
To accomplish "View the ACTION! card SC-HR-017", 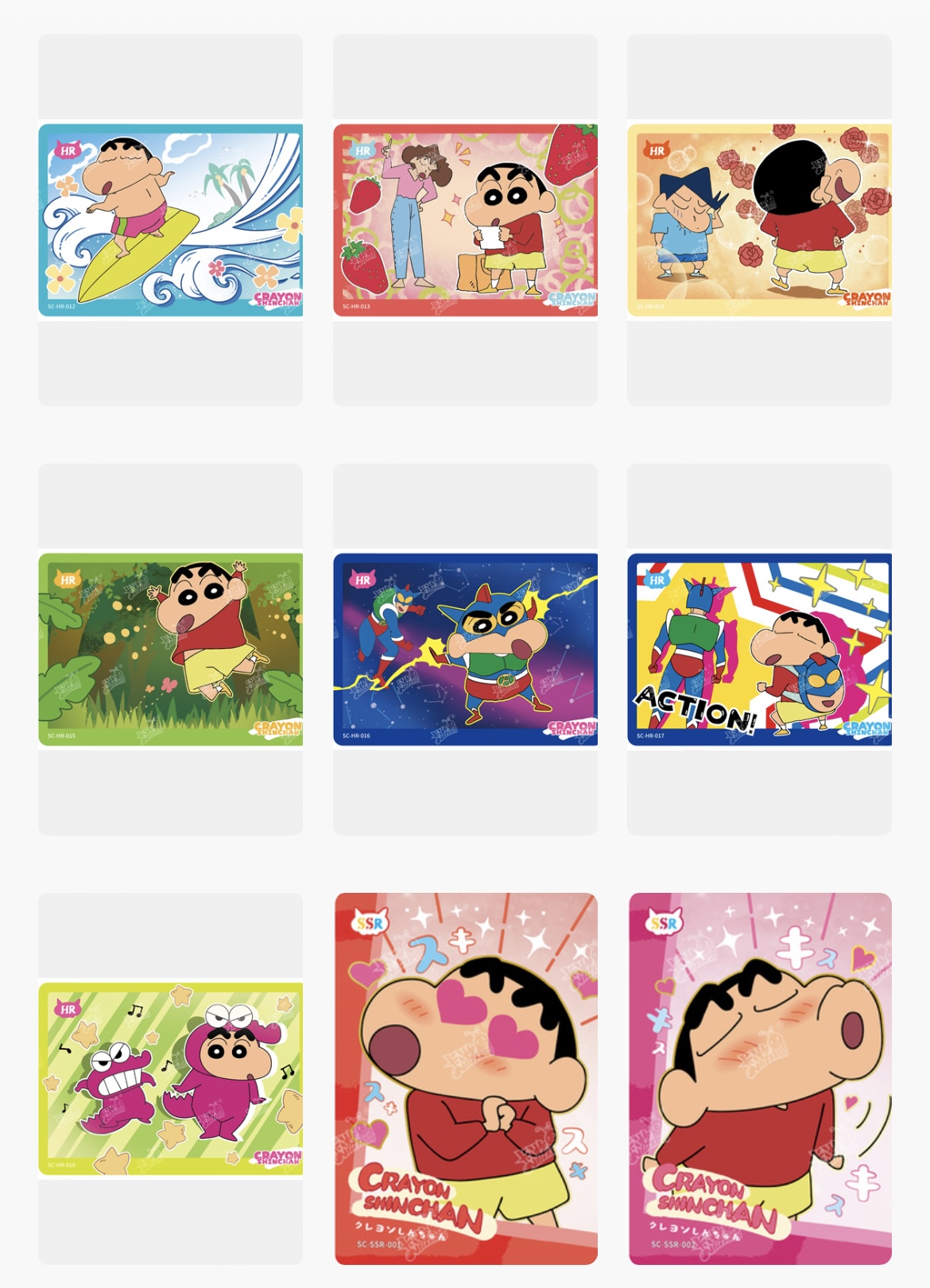I will 759,650.
